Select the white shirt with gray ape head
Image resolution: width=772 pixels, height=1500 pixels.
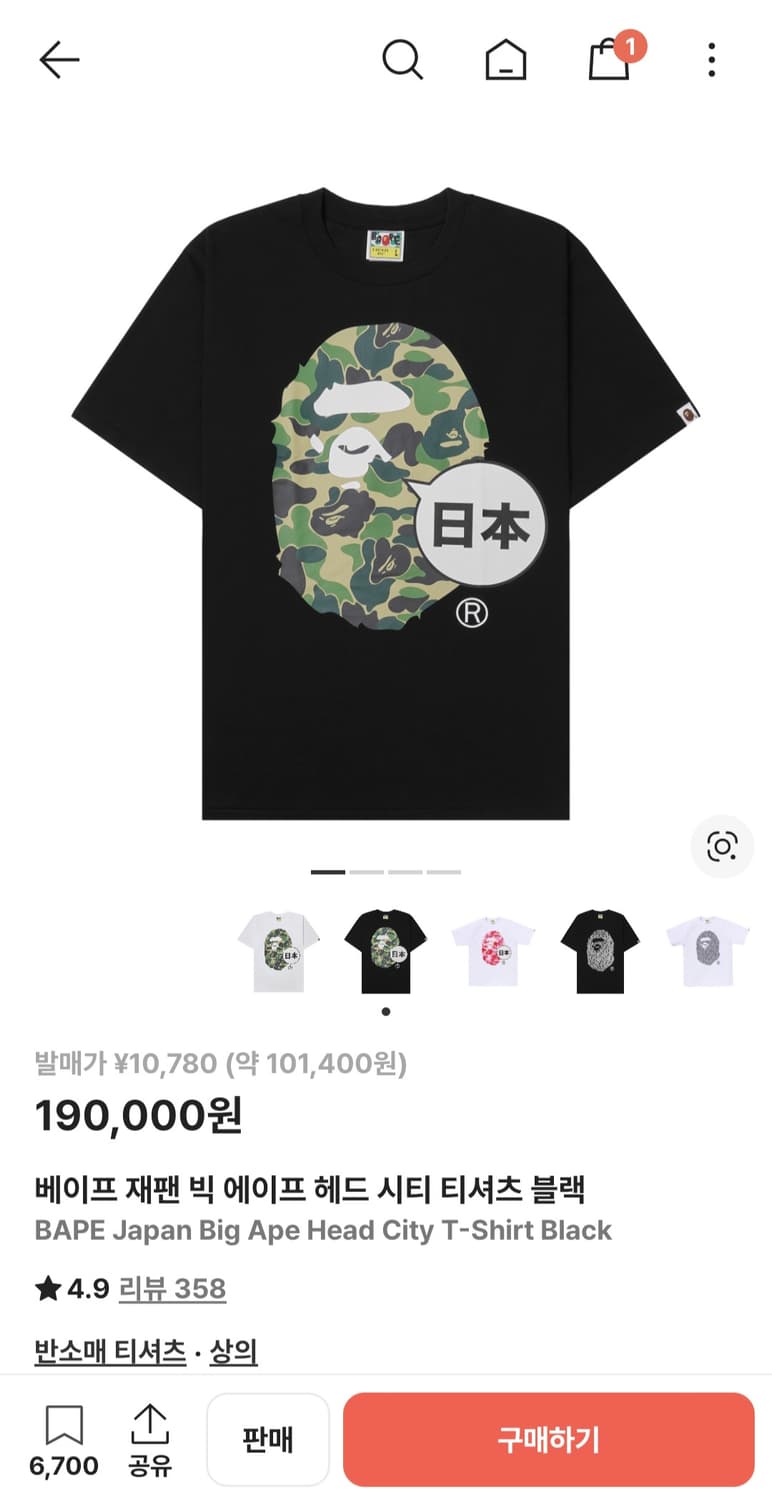[x=707, y=951]
